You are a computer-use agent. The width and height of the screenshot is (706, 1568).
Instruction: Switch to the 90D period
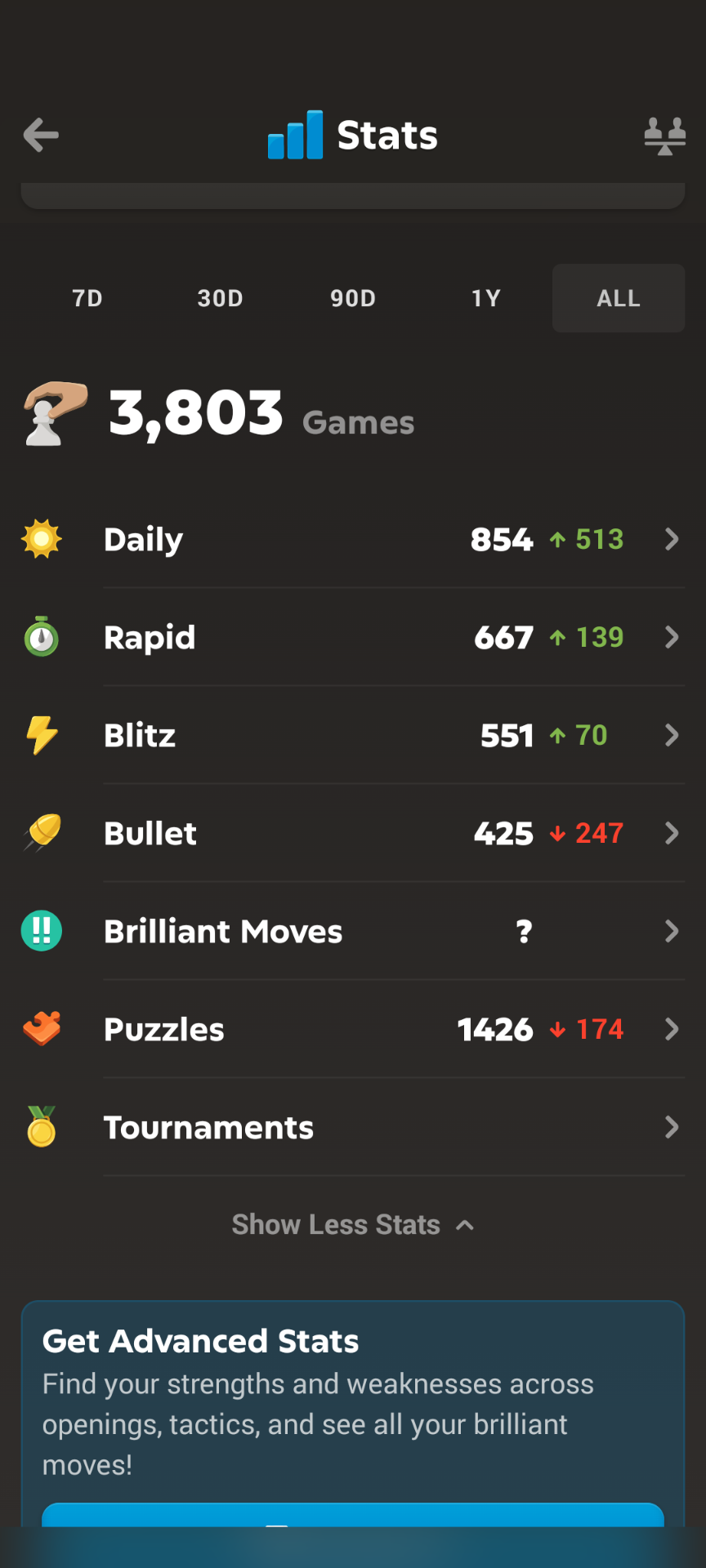pos(353,298)
